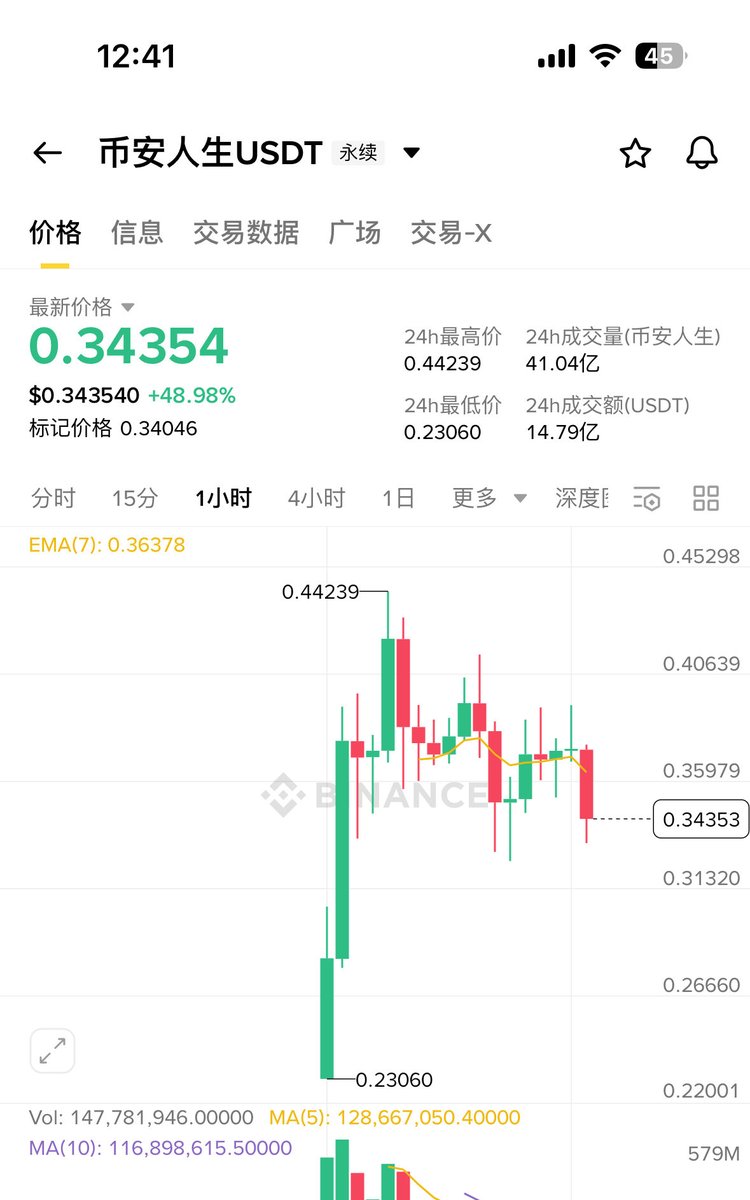Image resolution: width=750 pixels, height=1200 pixels.
Task: Open the 深度图 depth chart view
Action: [582, 498]
